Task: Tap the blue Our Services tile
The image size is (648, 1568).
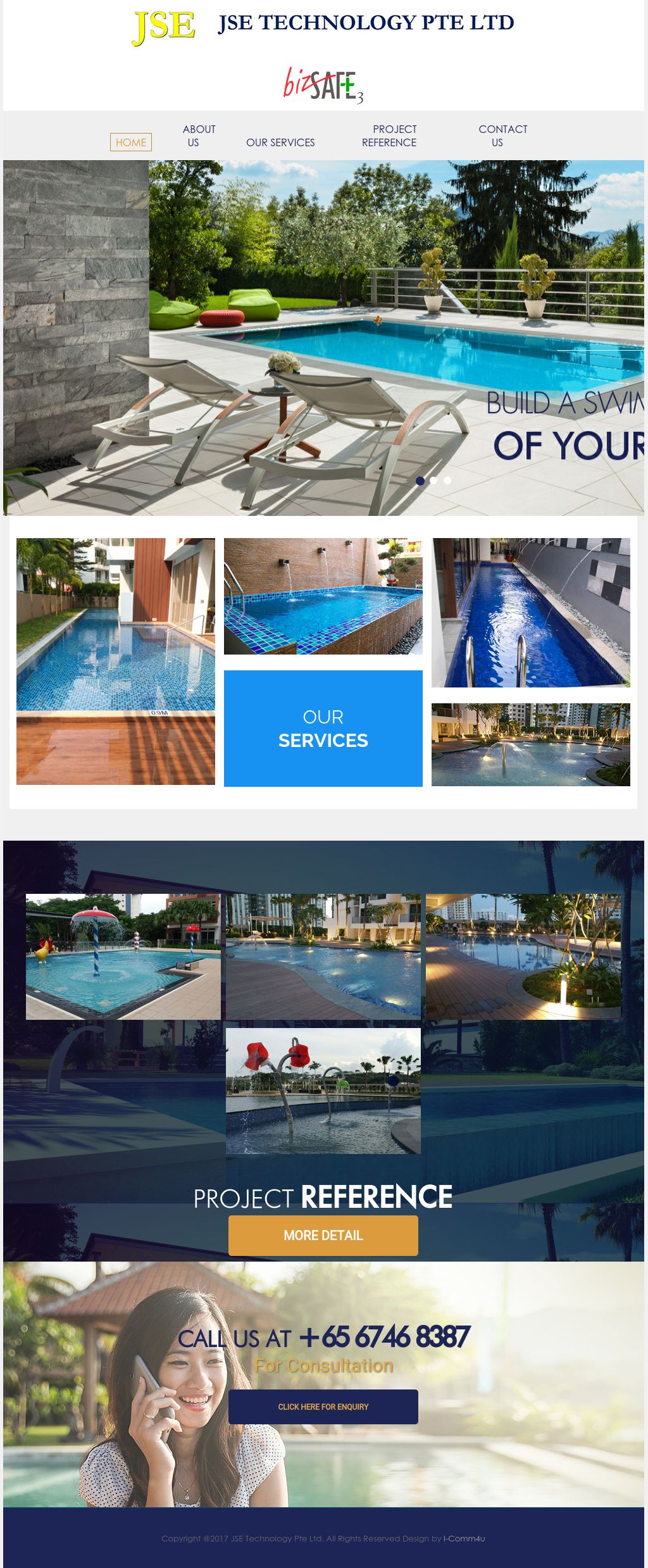Action: pyautogui.click(x=323, y=728)
